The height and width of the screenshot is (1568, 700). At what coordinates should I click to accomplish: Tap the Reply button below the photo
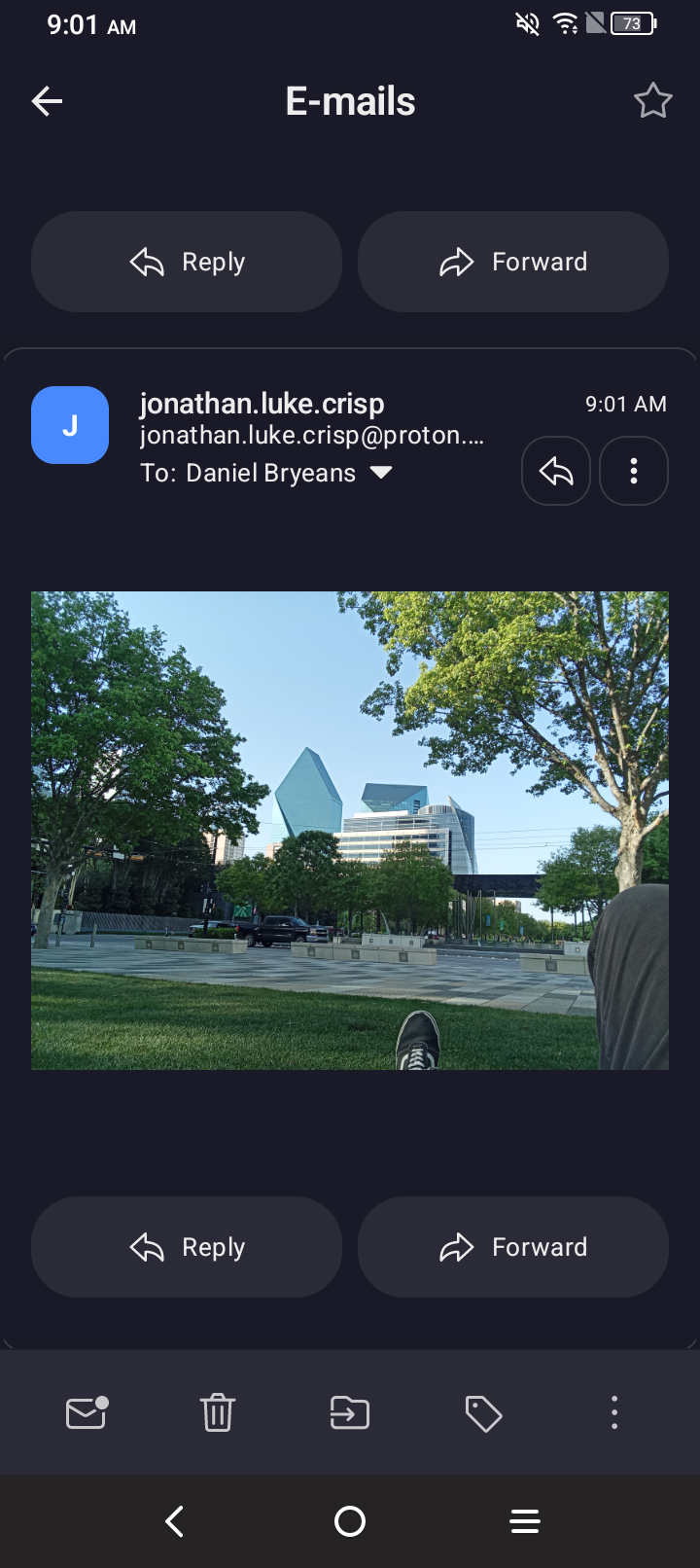coord(187,1247)
